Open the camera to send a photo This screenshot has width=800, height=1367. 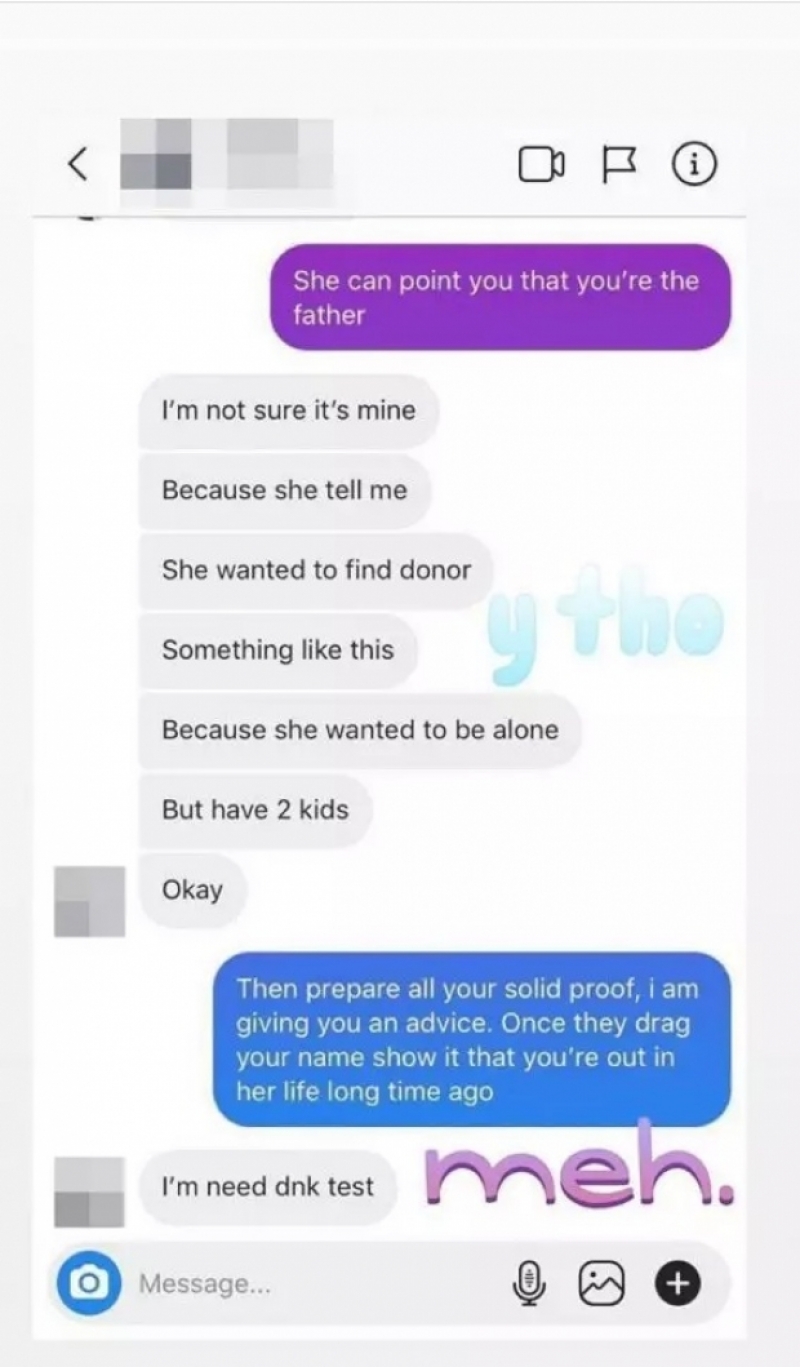pyautogui.click(x=89, y=1283)
